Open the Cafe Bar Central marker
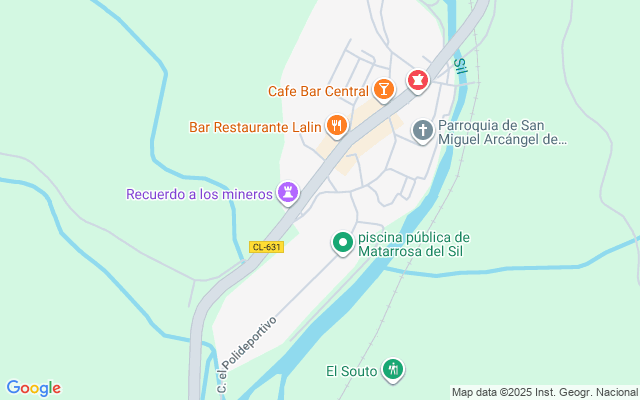 point(384,91)
